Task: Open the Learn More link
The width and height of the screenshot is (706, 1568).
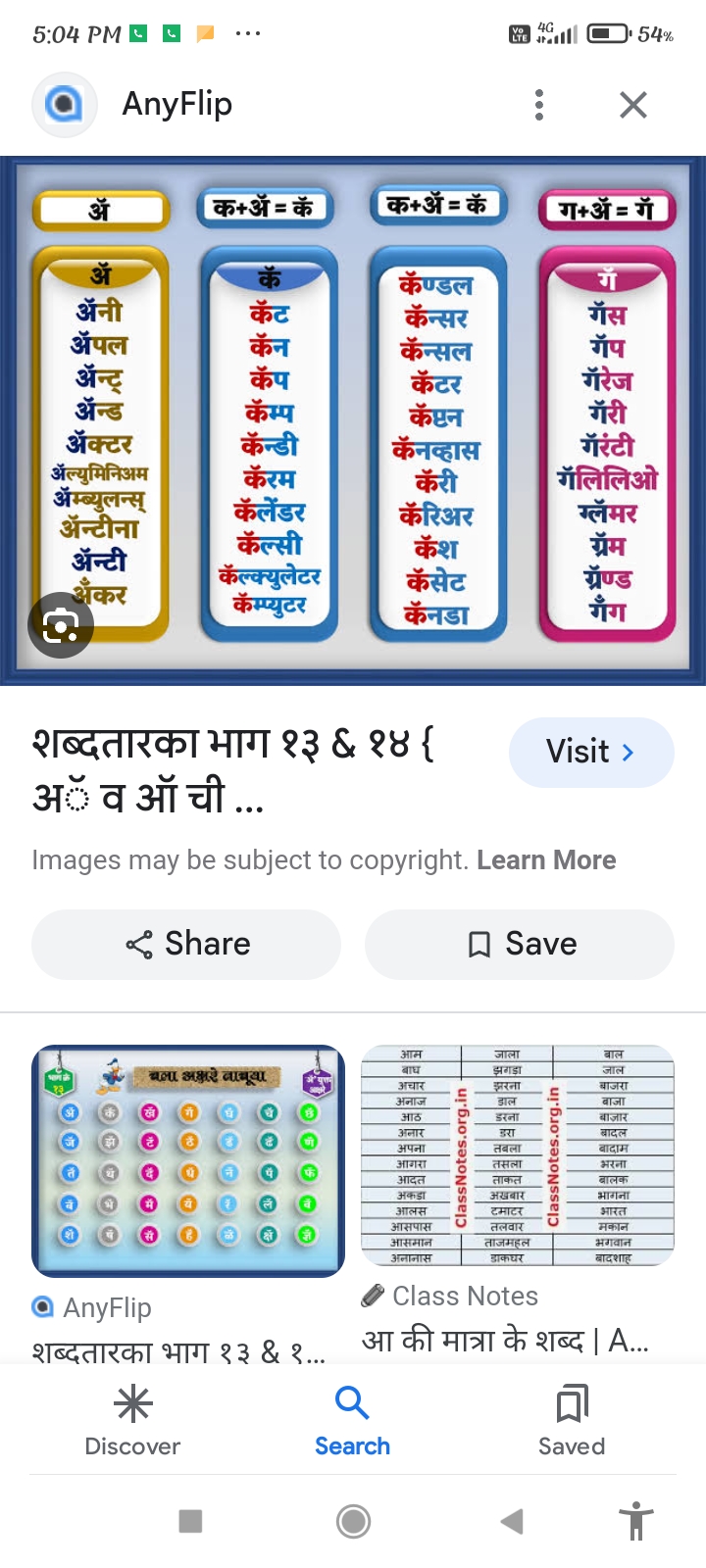Action: coord(546,859)
